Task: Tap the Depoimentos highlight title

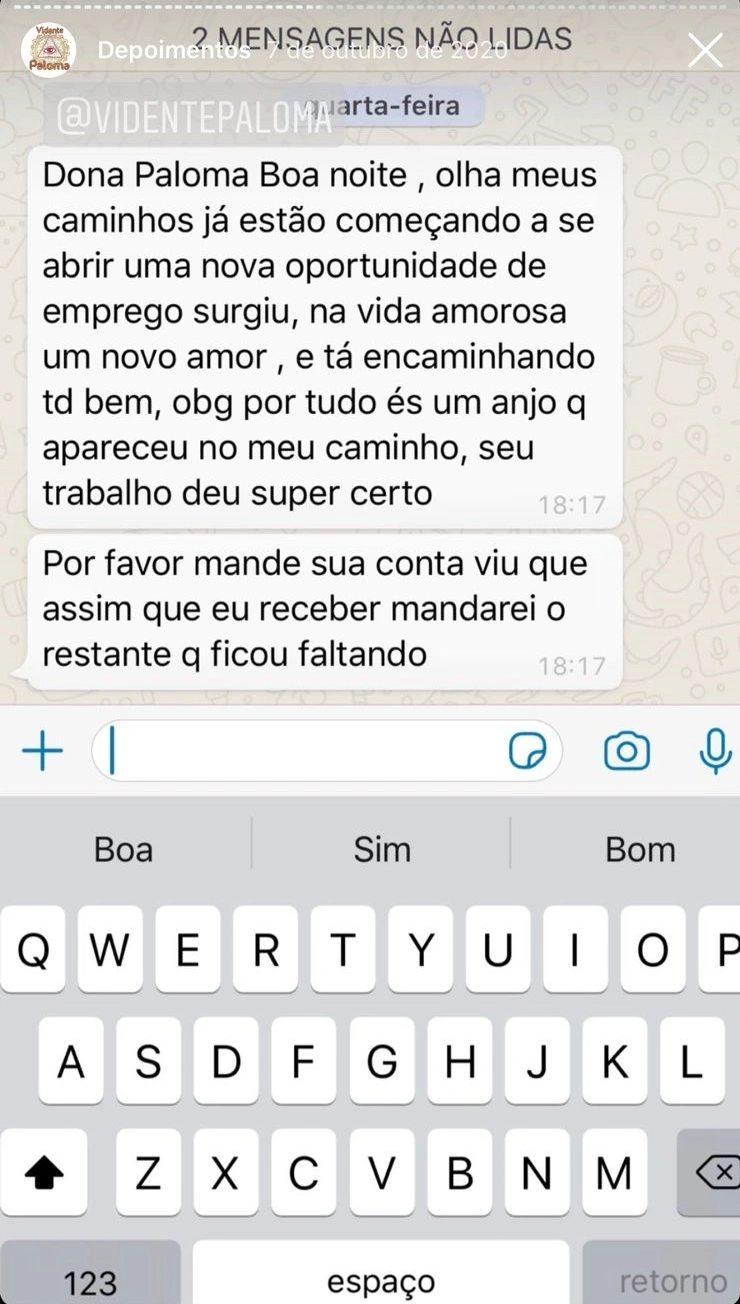Action: pyautogui.click(x=174, y=51)
